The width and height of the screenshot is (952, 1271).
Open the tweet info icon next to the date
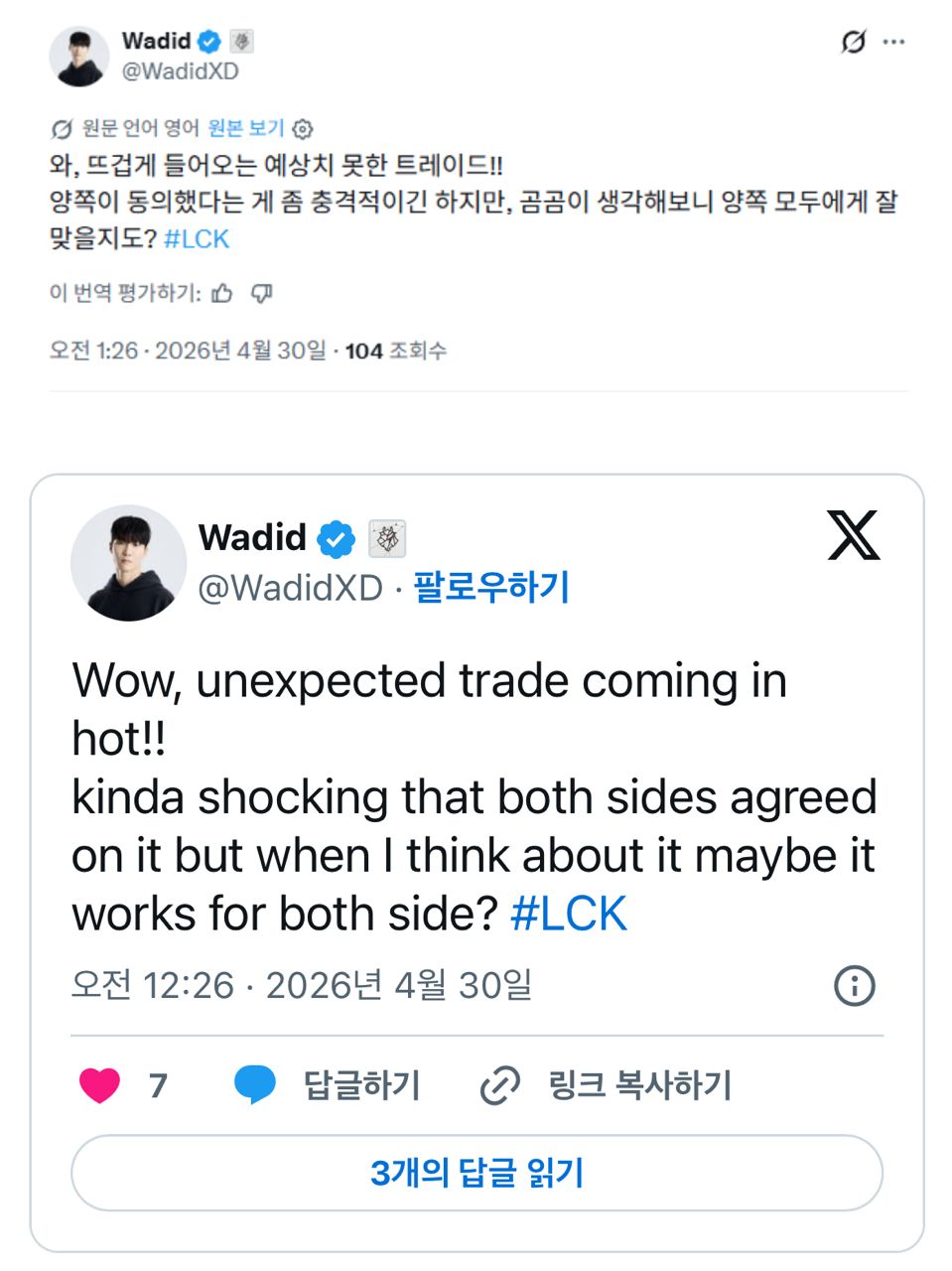(x=854, y=986)
